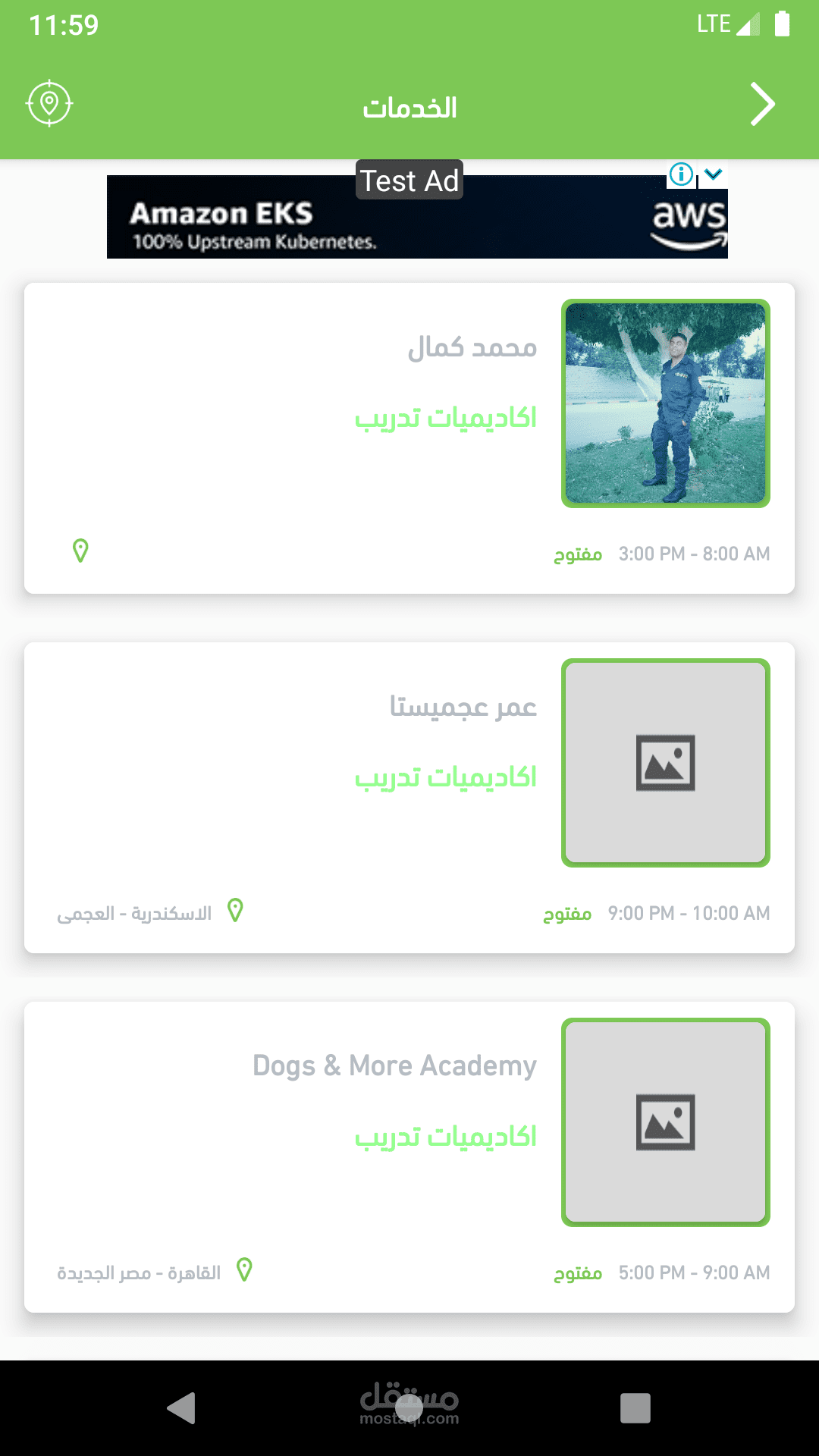Tap the arrow icon in the header
The width and height of the screenshot is (819, 1456).
pos(762,104)
